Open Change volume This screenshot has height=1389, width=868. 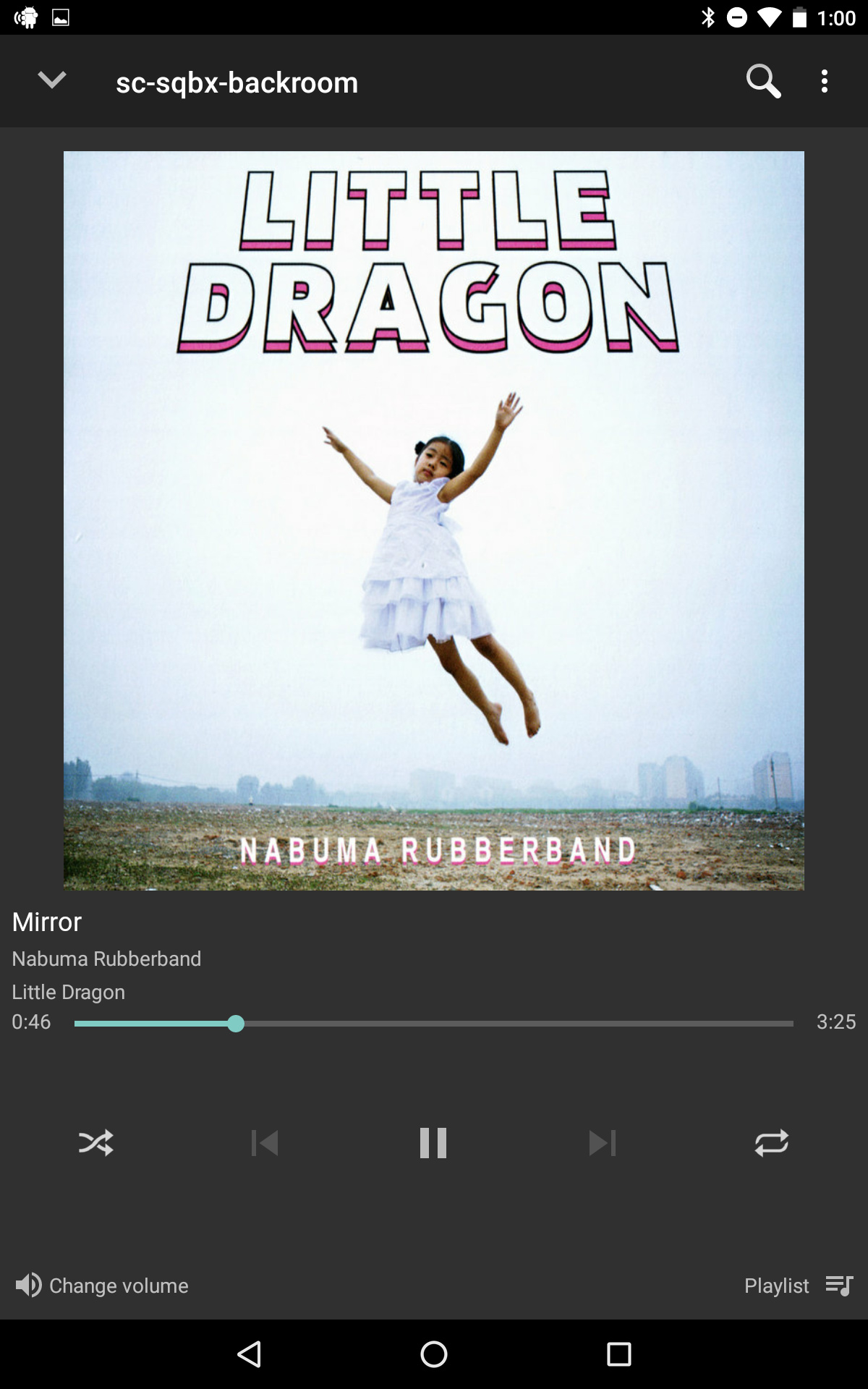tap(101, 1286)
